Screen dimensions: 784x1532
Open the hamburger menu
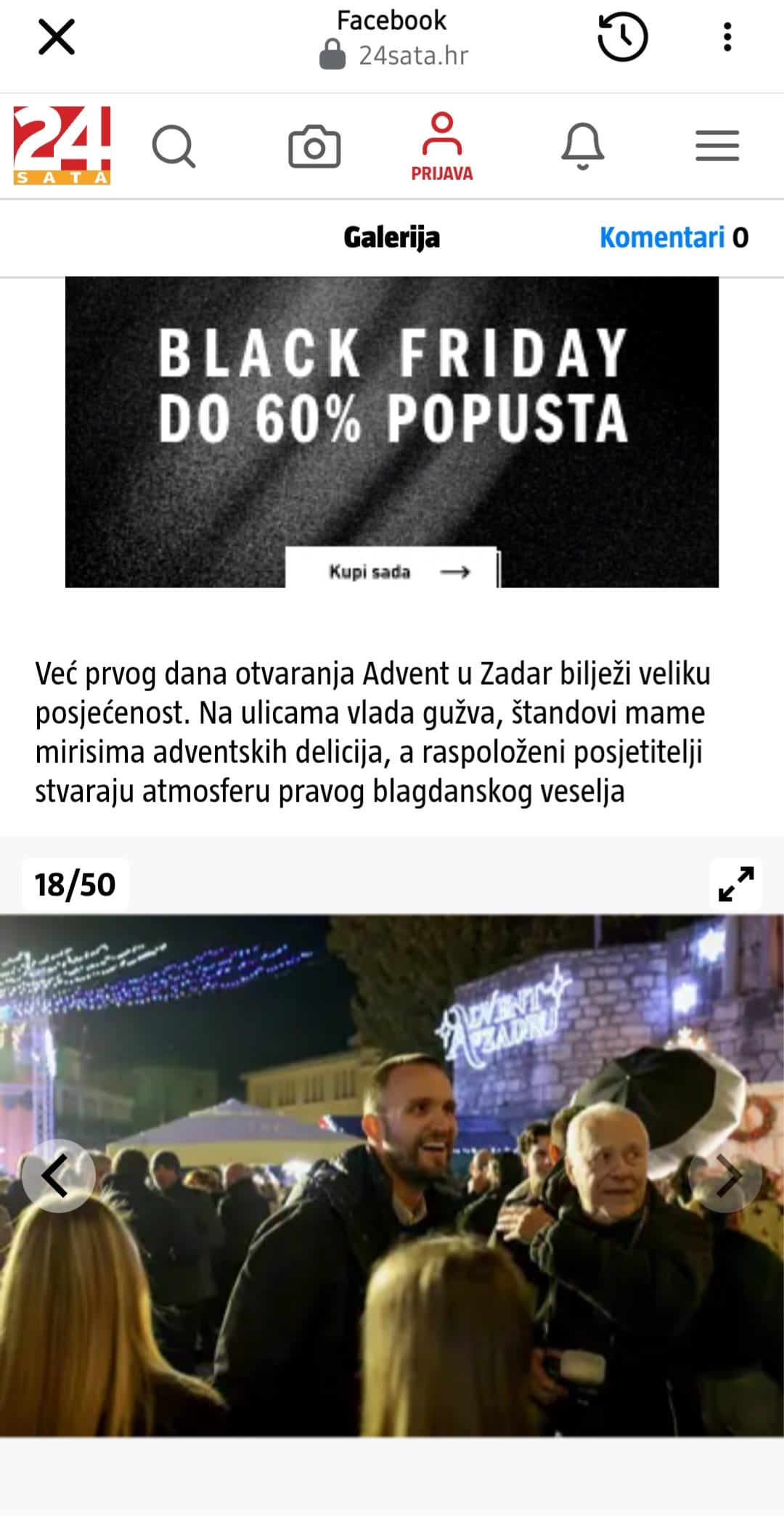click(x=717, y=146)
